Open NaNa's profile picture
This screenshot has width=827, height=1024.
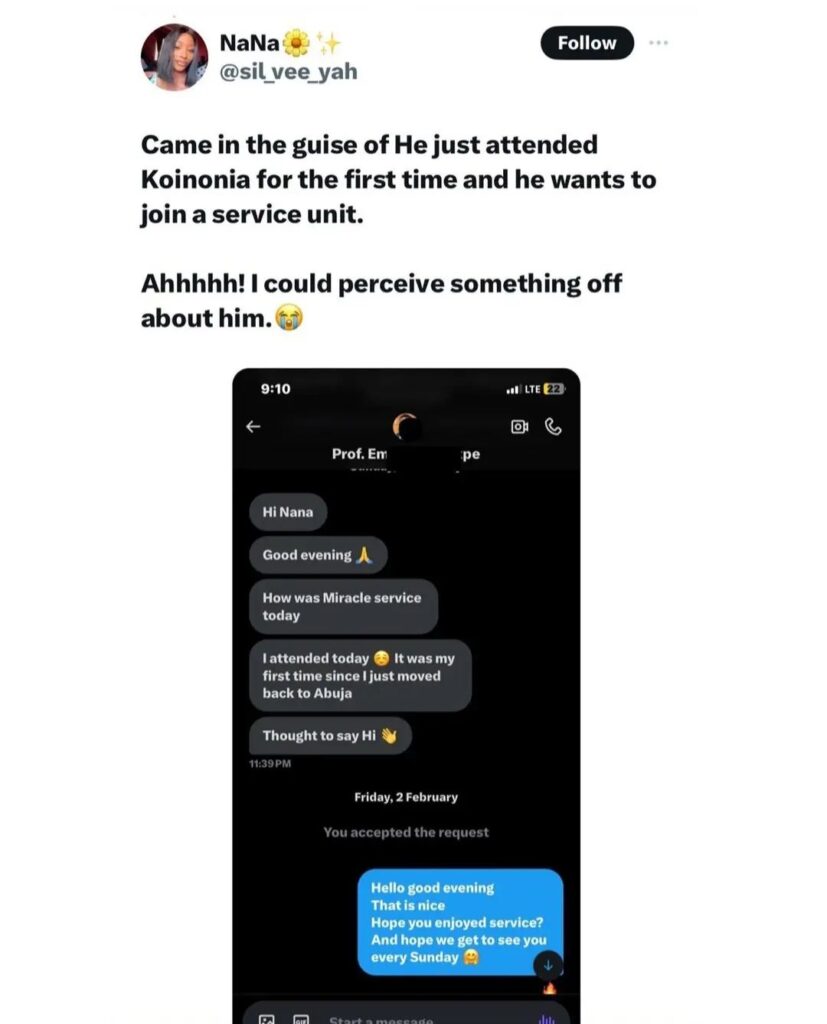tap(173, 56)
